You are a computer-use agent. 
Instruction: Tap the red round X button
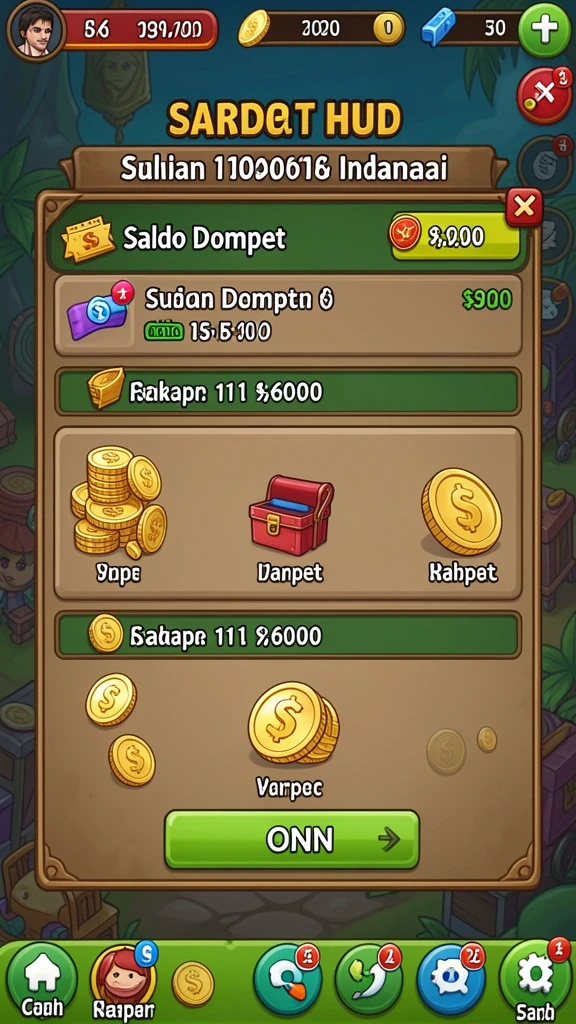tap(545, 95)
